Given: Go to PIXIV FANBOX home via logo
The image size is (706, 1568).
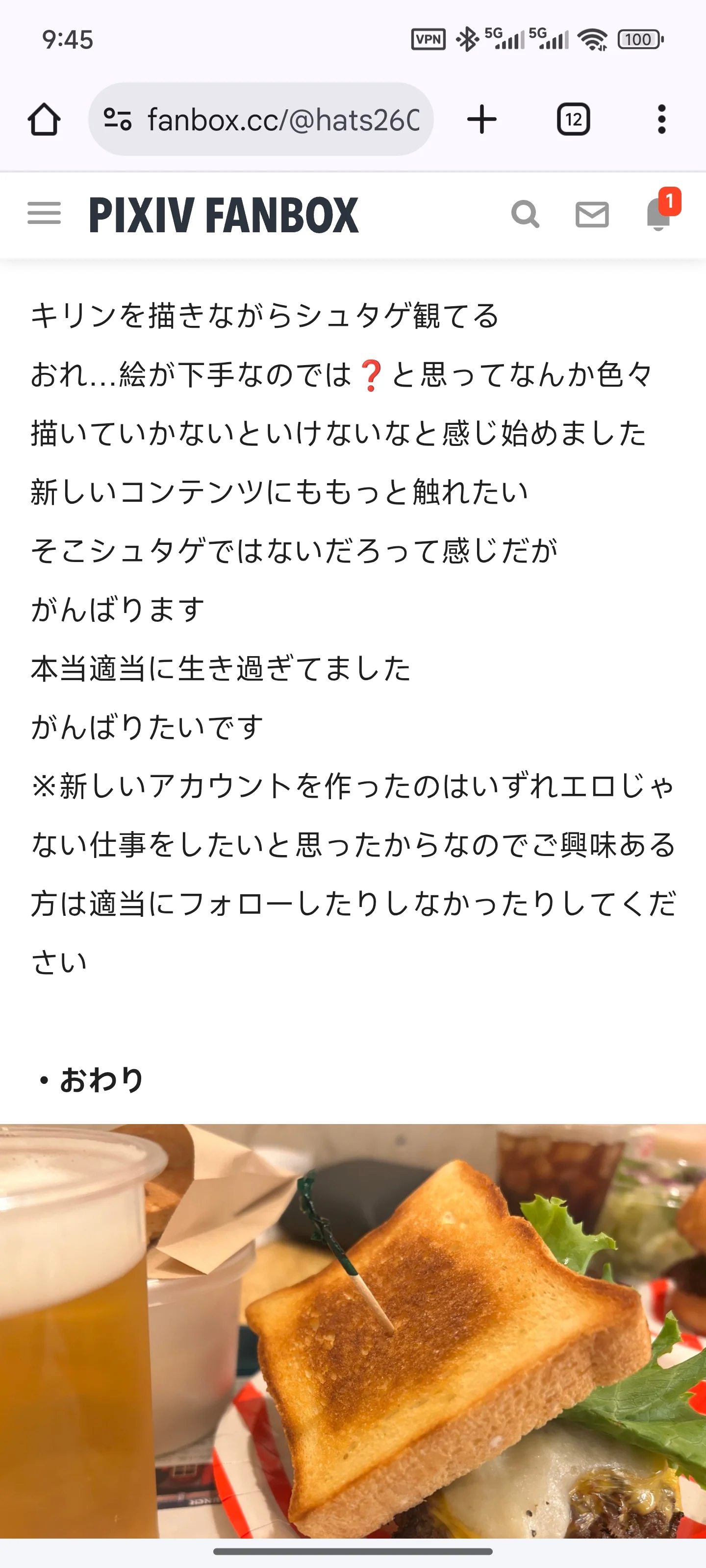Looking at the screenshot, I should coord(224,215).
